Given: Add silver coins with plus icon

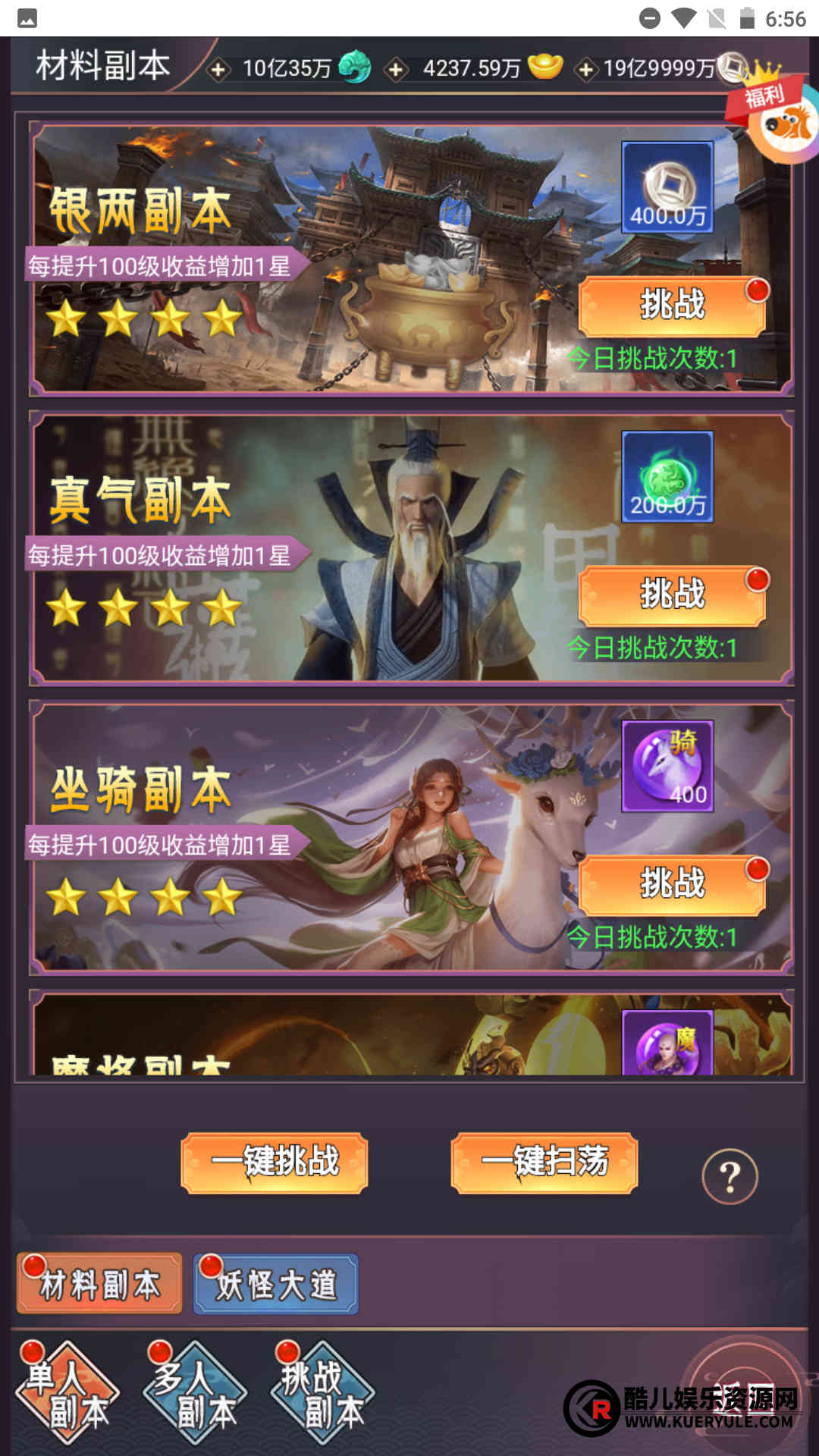Looking at the screenshot, I should 585,70.
